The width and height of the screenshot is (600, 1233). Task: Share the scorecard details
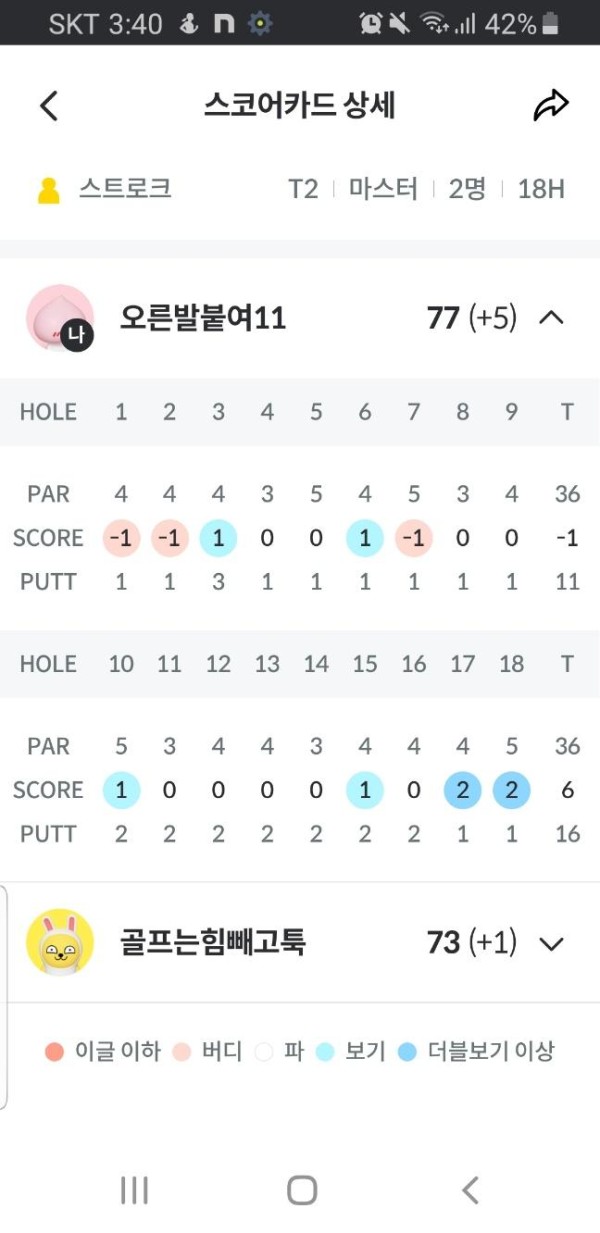(x=550, y=106)
